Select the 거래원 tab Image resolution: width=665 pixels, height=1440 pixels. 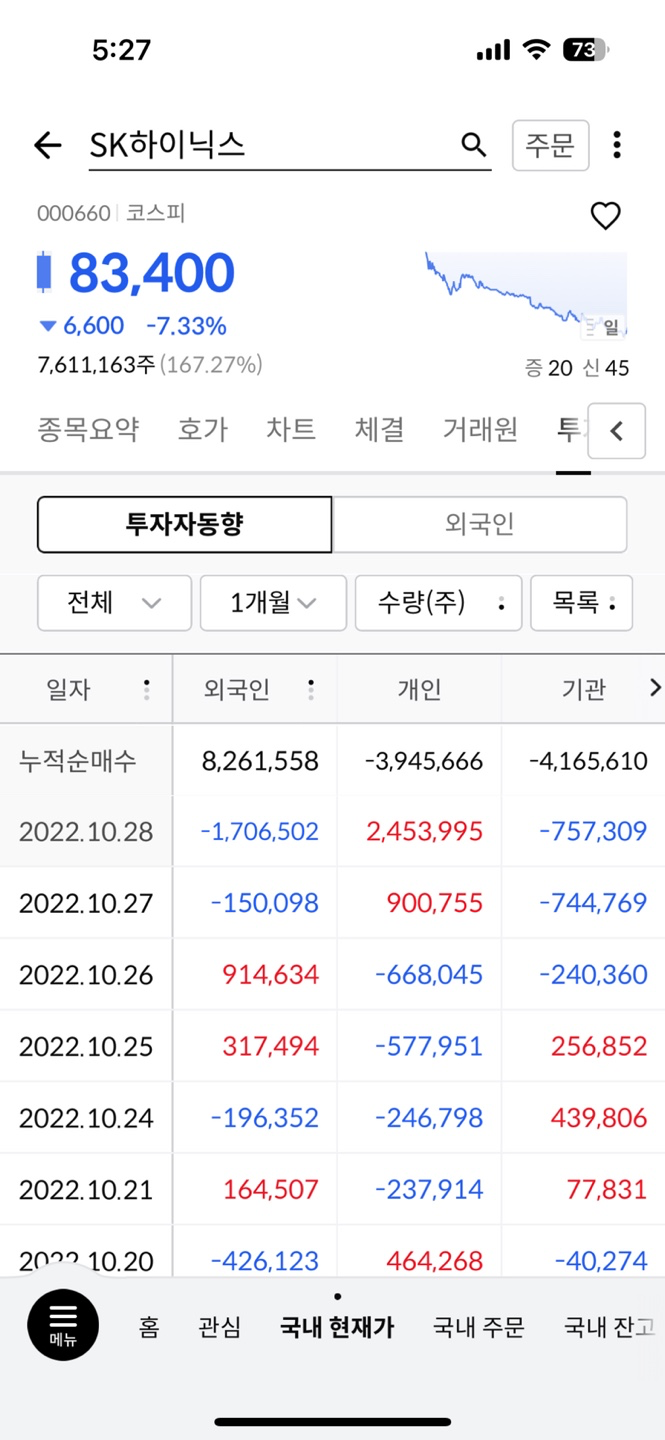click(481, 430)
